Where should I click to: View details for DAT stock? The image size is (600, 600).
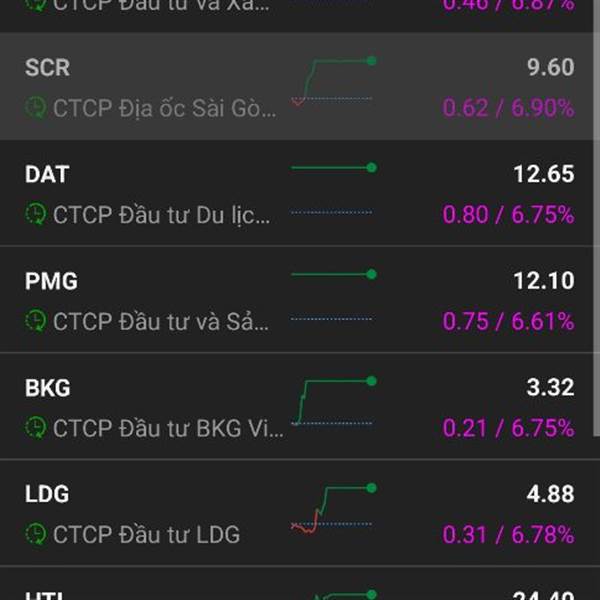[x=300, y=194]
